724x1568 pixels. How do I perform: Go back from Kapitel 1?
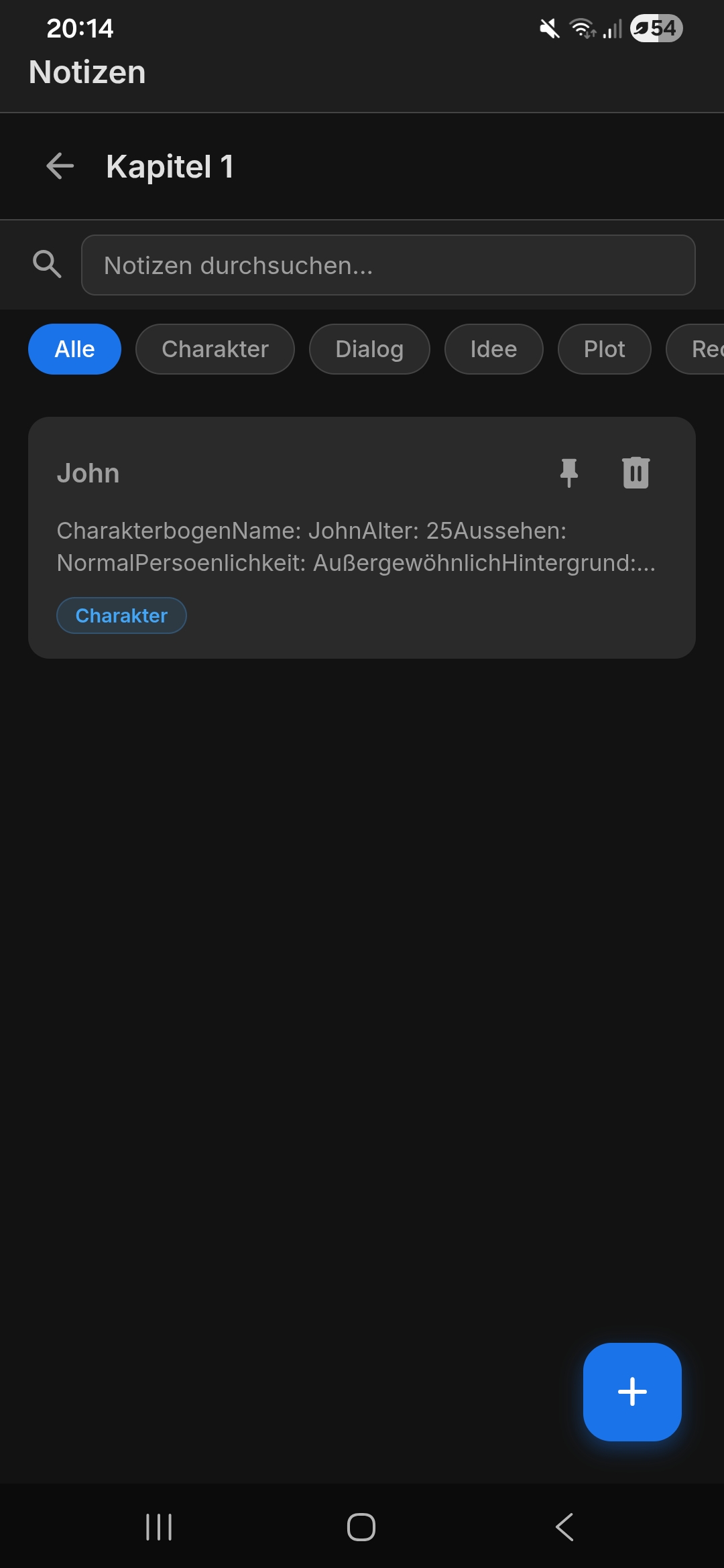tap(60, 166)
